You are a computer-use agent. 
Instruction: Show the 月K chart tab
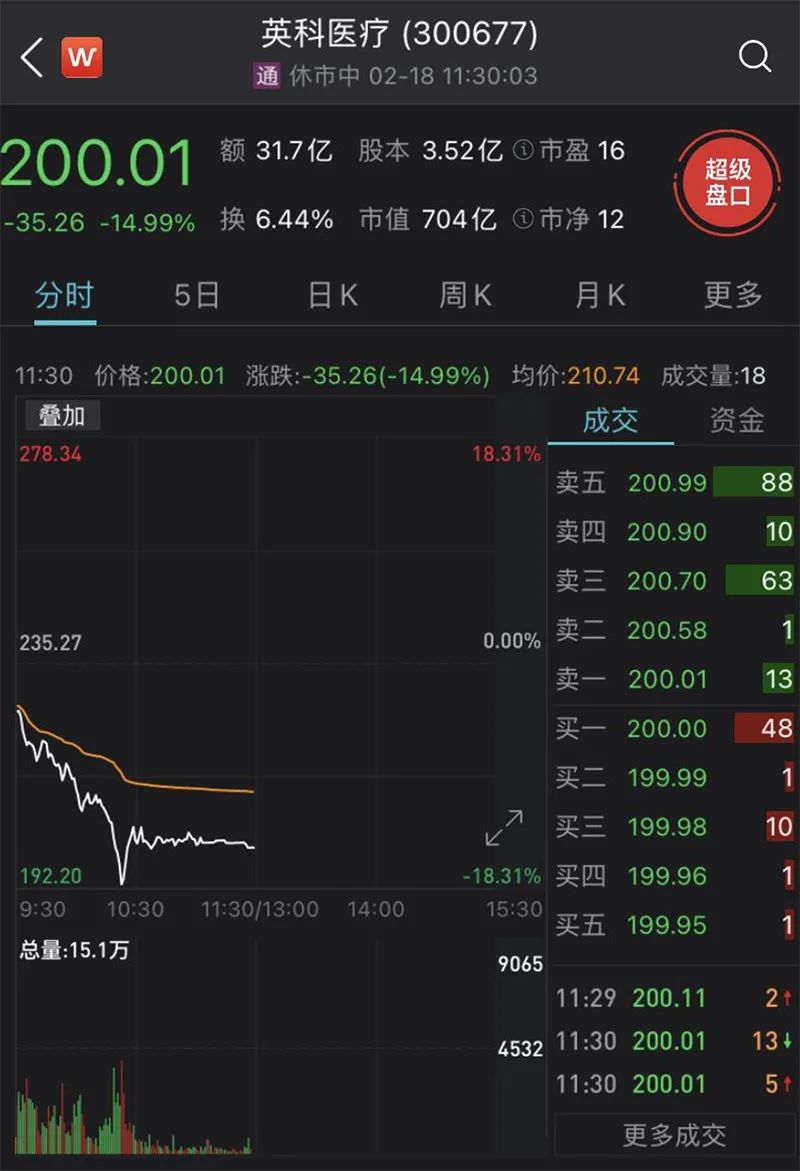tap(600, 296)
